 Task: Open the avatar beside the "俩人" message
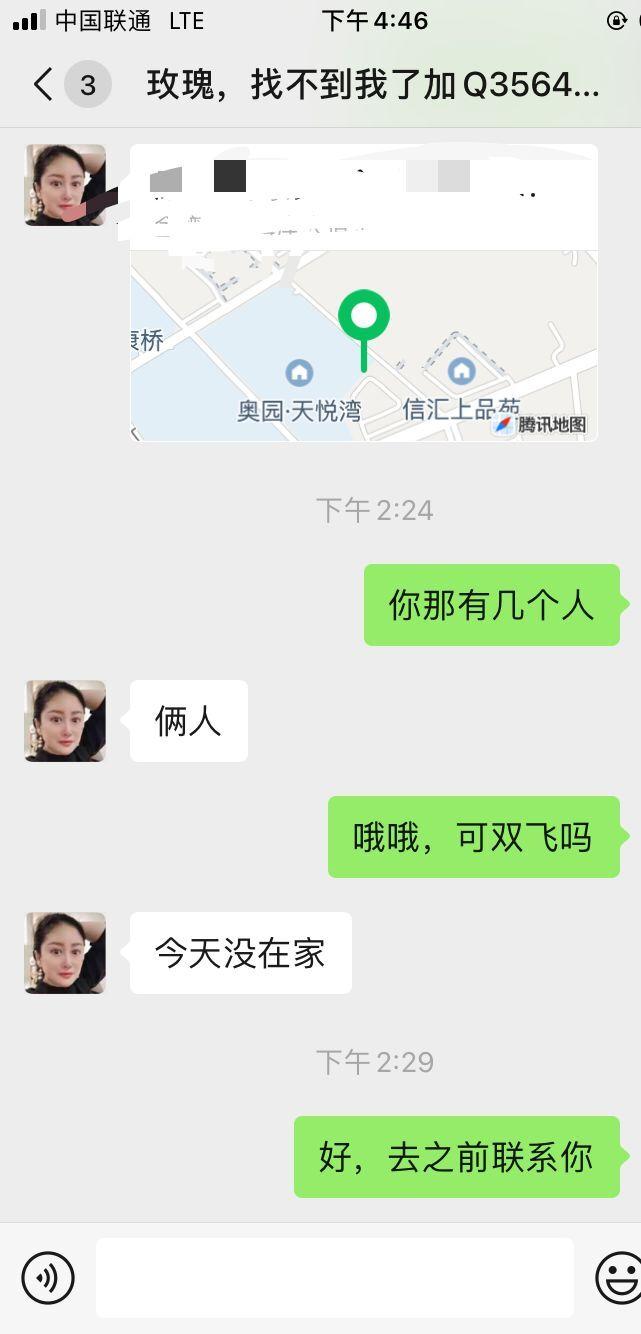coord(65,721)
